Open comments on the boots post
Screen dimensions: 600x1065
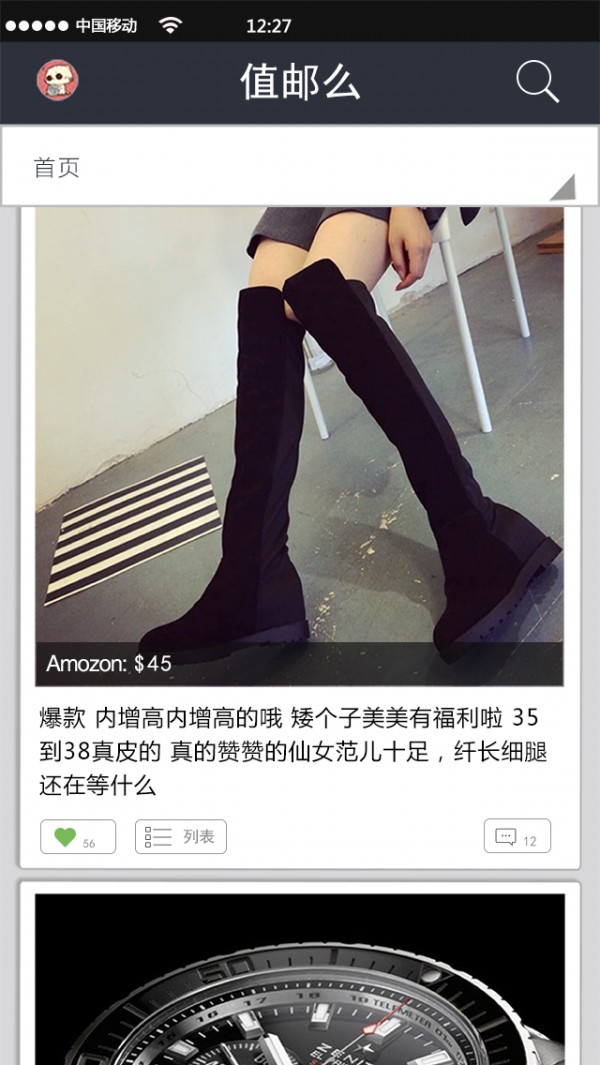517,837
